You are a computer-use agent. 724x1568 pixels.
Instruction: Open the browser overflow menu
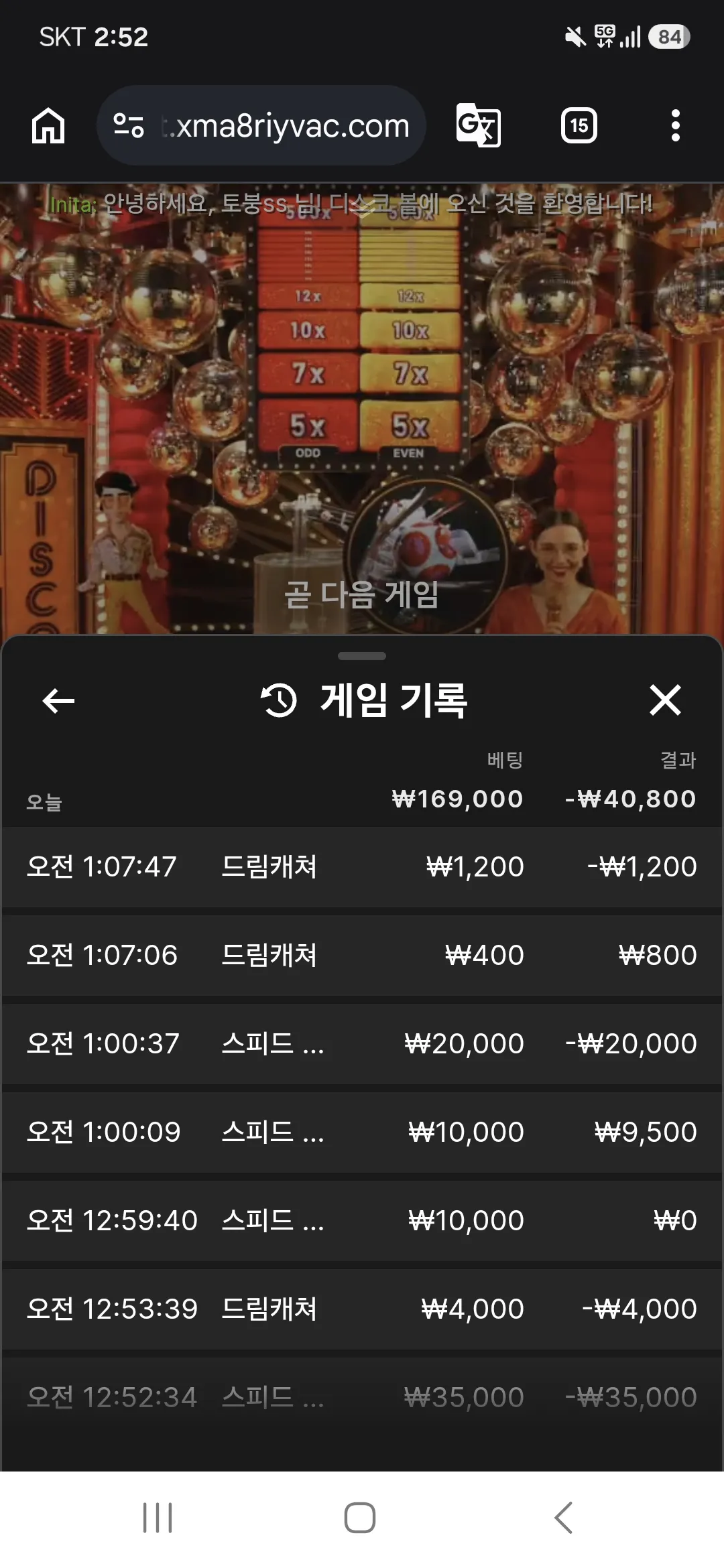coord(675,125)
